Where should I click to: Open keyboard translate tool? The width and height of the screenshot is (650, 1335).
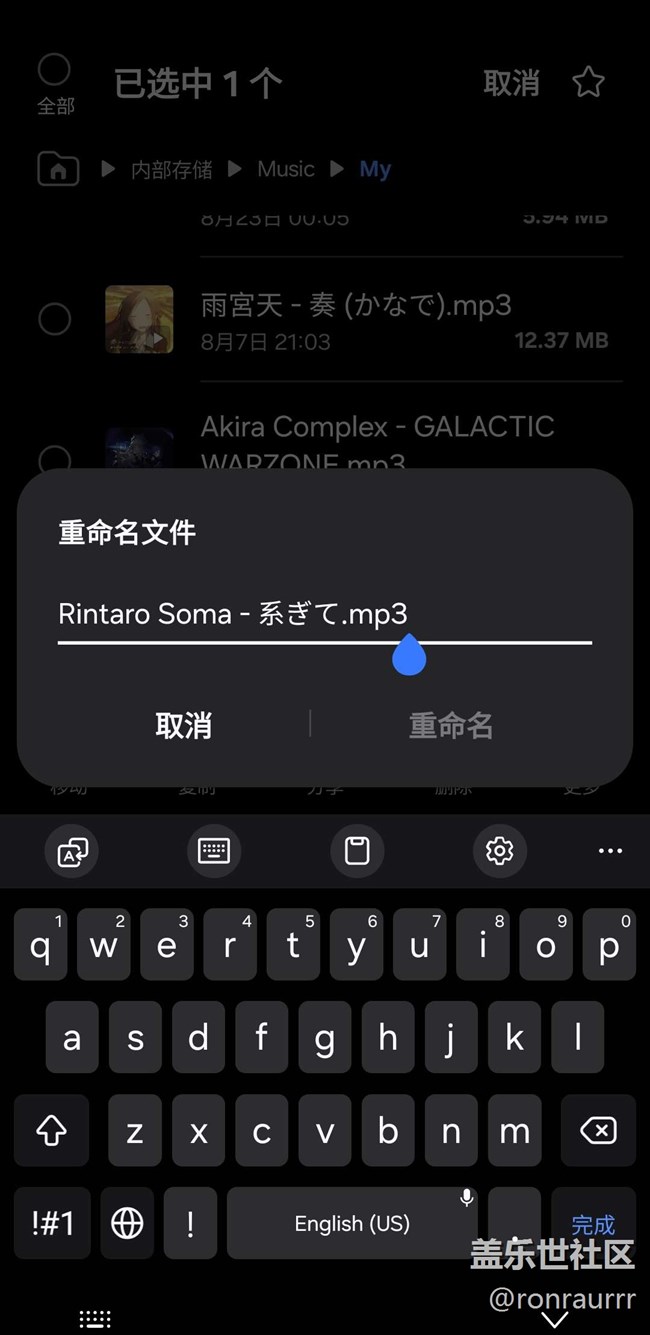tap(72, 851)
